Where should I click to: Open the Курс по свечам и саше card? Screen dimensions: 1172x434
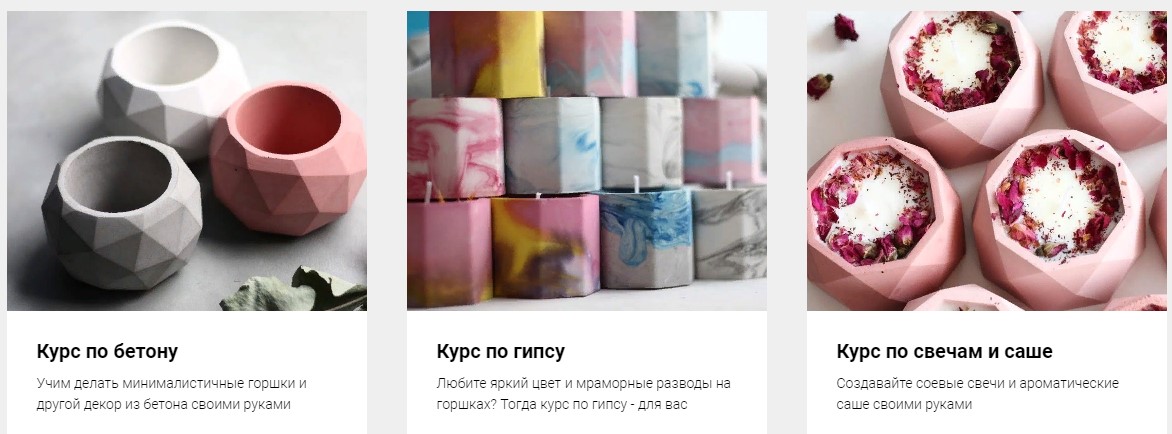[x=943, y=352]
